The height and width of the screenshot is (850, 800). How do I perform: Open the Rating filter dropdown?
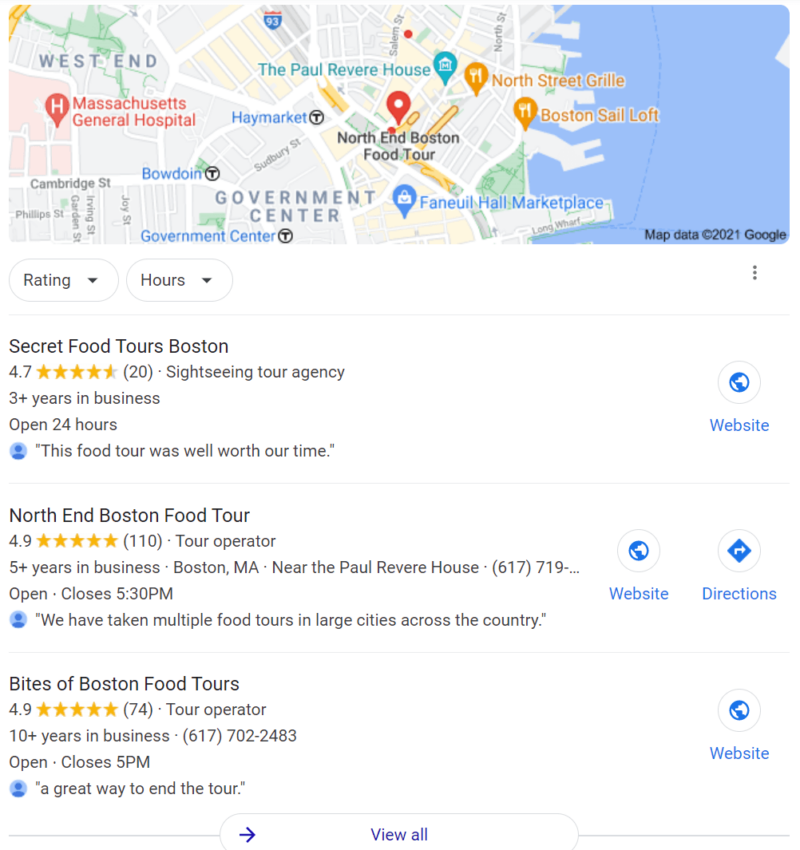[x=63, y=280]
